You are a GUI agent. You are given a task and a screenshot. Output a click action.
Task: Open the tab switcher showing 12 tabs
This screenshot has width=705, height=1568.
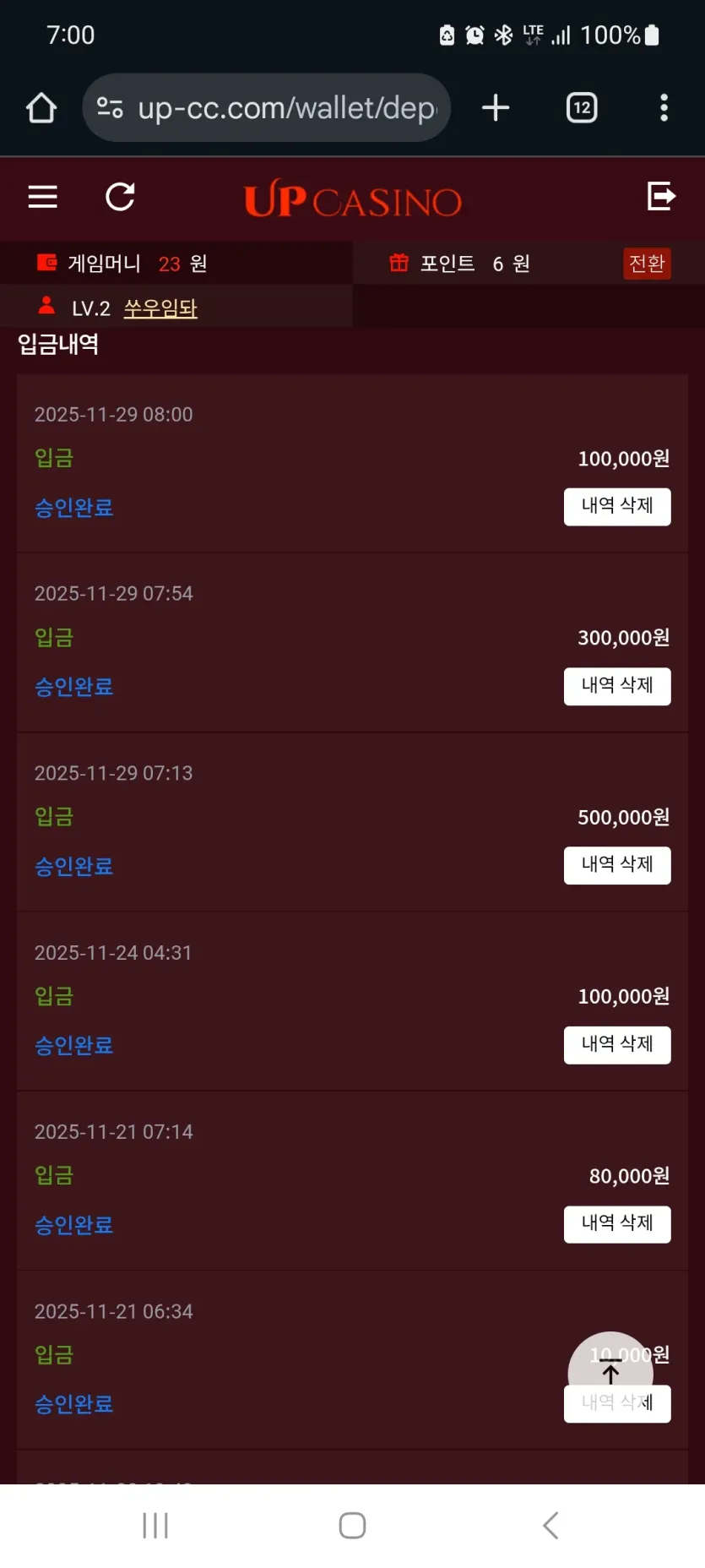click(x=582, y=107)
